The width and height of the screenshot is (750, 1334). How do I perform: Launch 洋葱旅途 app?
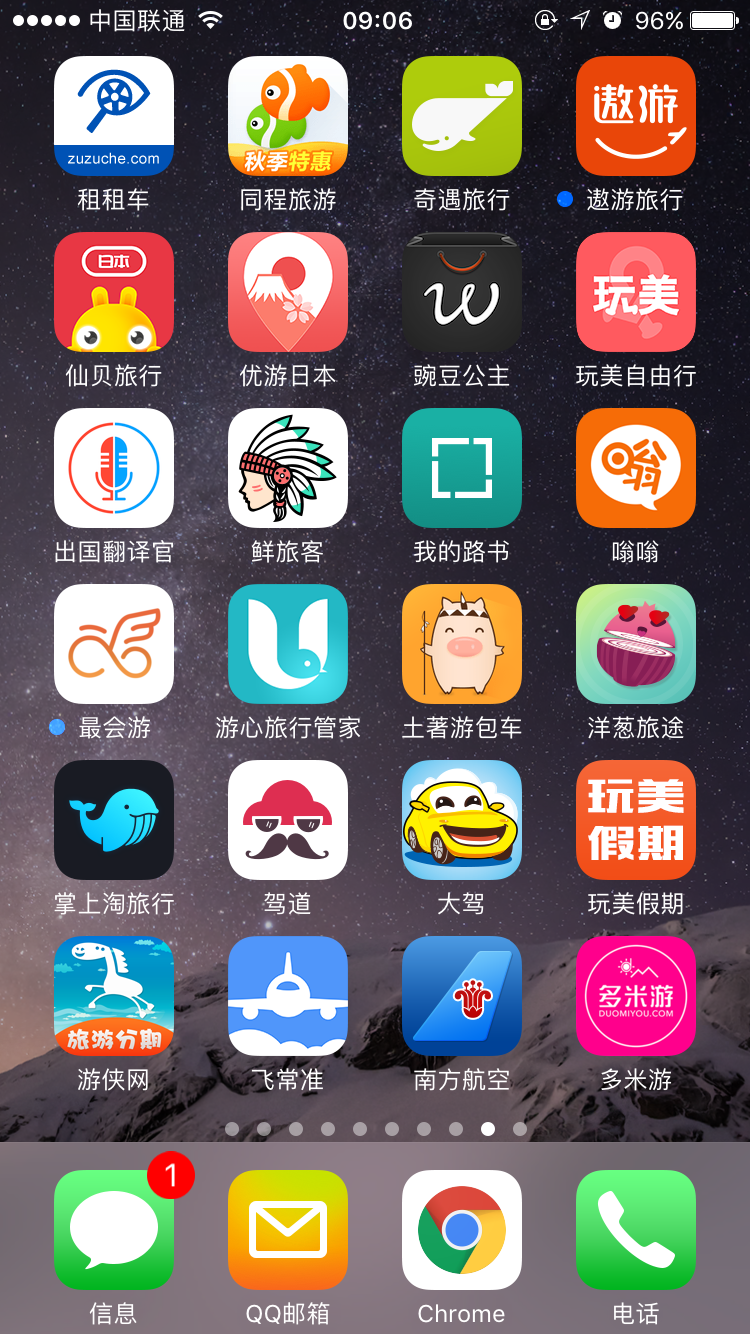click(636, 644)
